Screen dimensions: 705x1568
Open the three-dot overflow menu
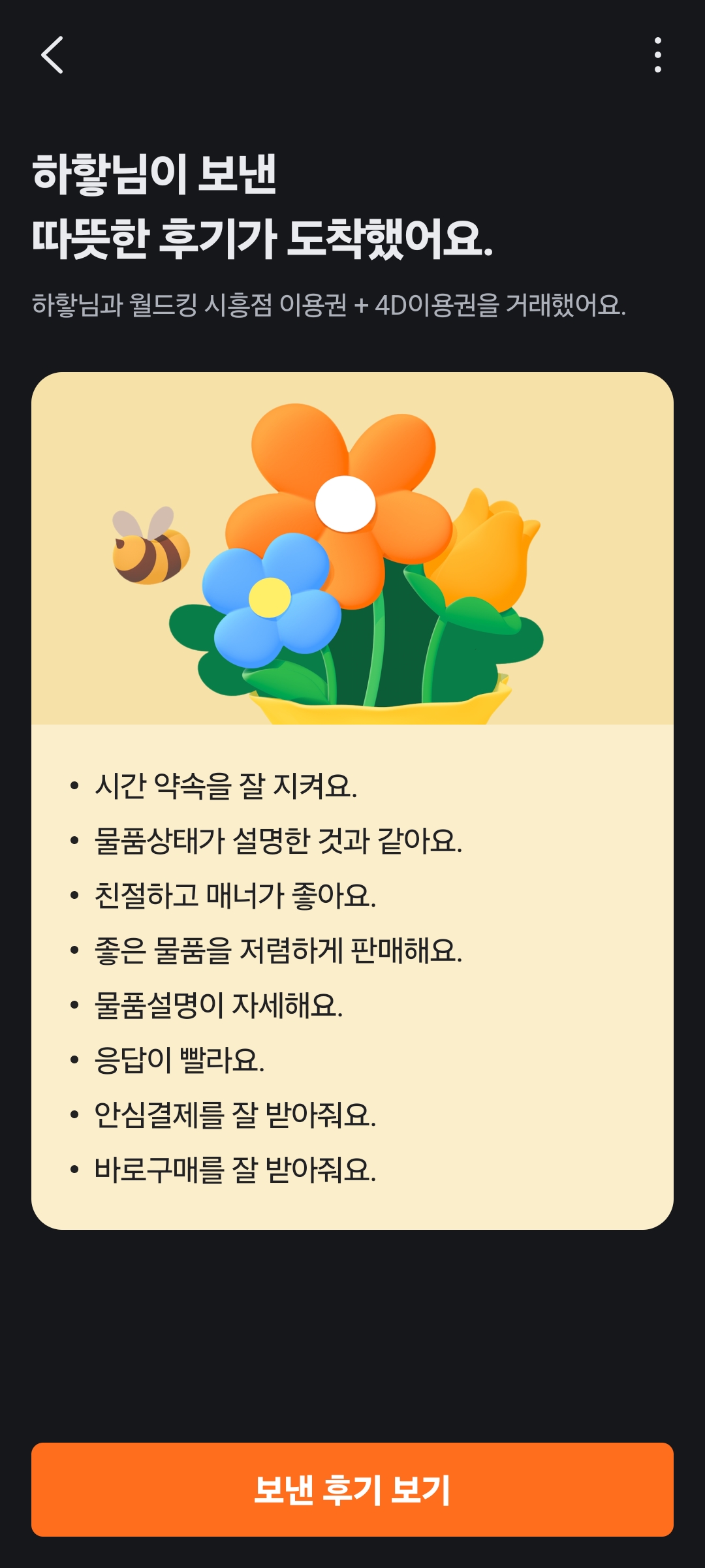coord(657,55)
